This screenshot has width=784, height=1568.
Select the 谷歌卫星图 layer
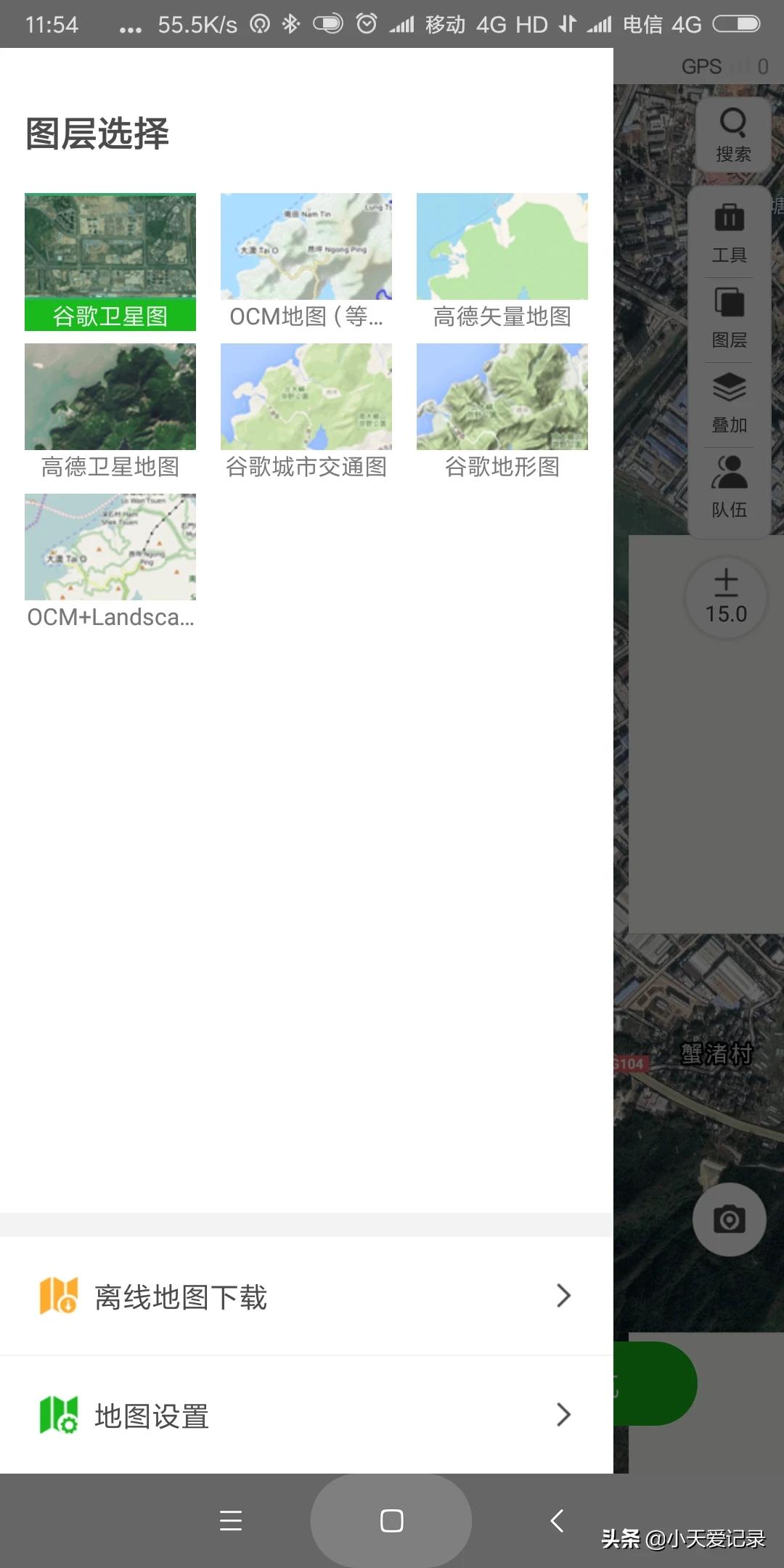point(110,261)
